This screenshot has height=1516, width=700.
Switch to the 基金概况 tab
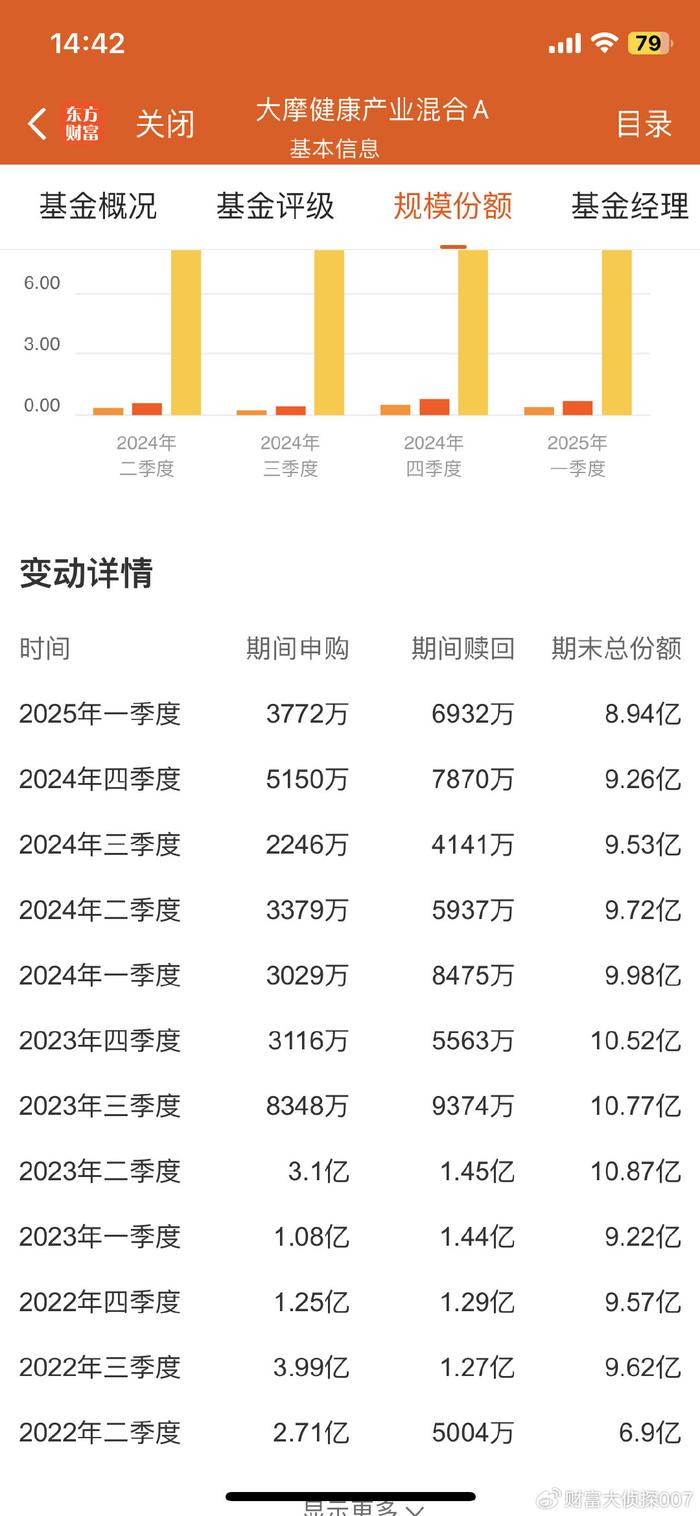point(98,206)
